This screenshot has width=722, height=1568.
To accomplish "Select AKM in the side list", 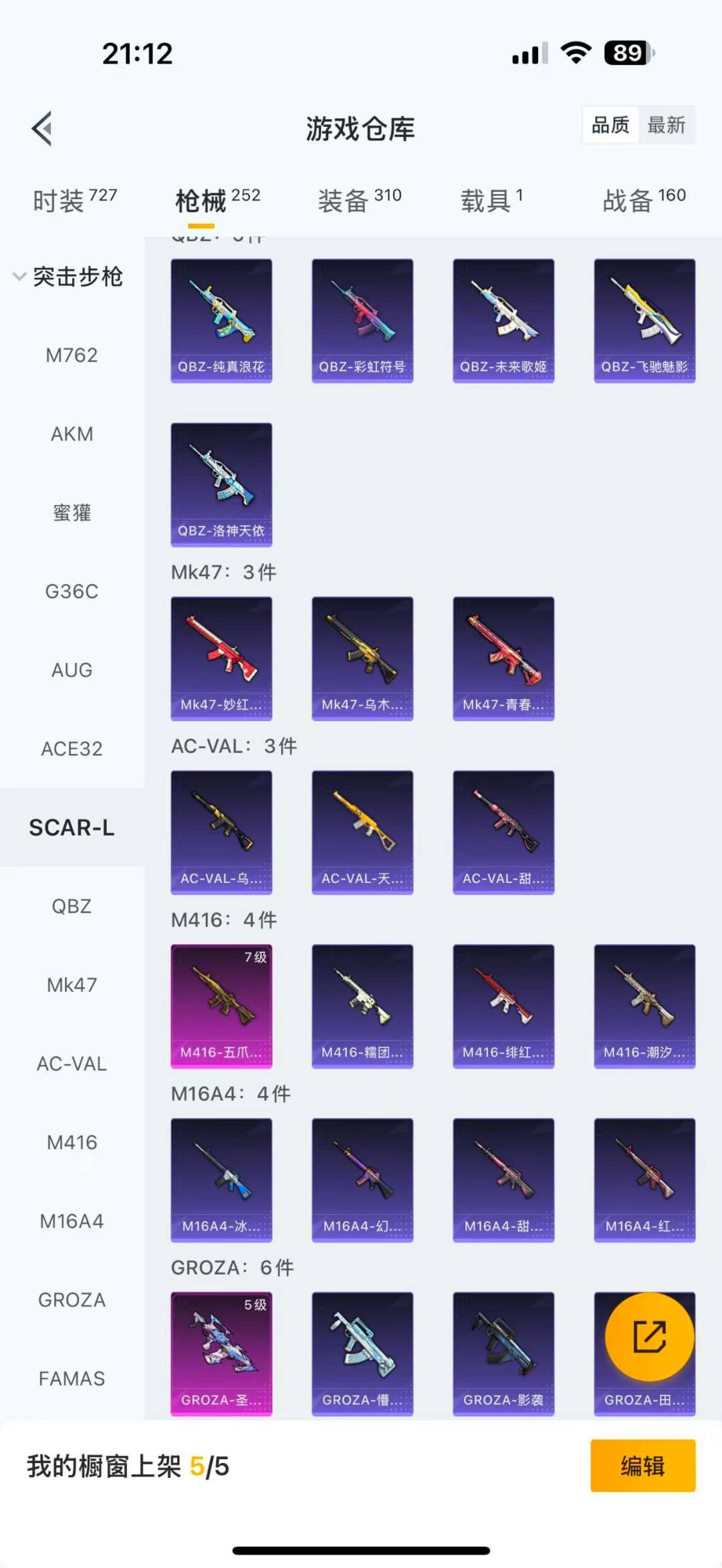I will (x=72, y=434).
